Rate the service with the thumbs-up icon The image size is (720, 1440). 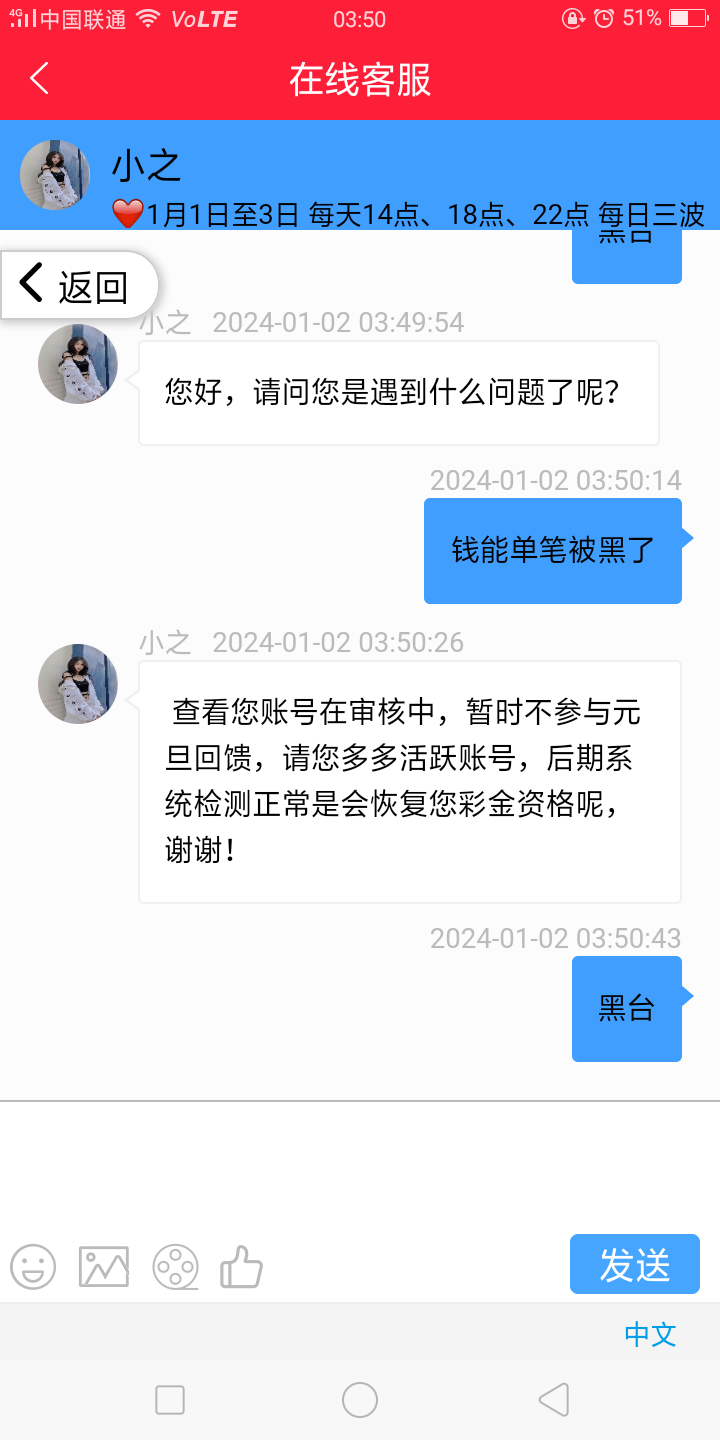[241, 1266]
